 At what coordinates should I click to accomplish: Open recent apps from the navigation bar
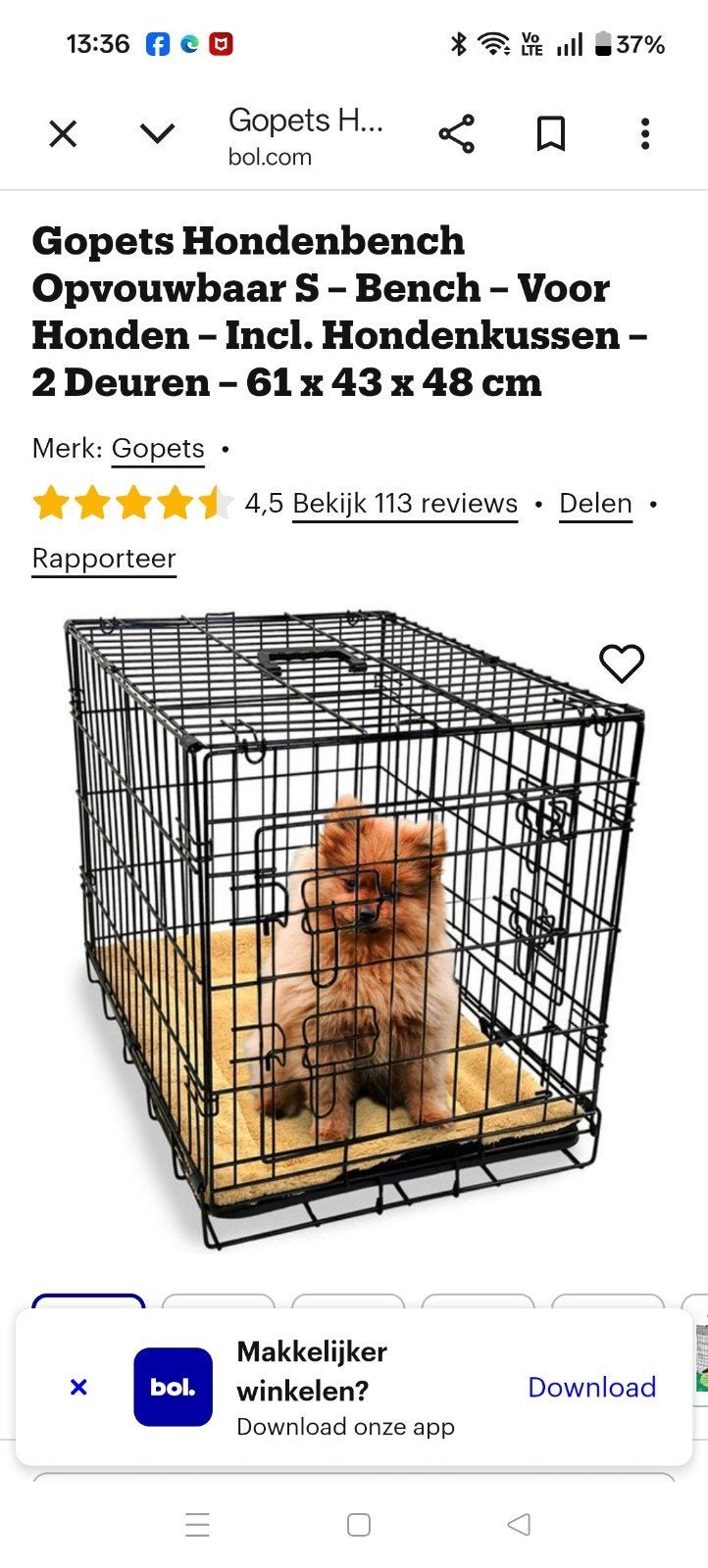coord(198,1524)
